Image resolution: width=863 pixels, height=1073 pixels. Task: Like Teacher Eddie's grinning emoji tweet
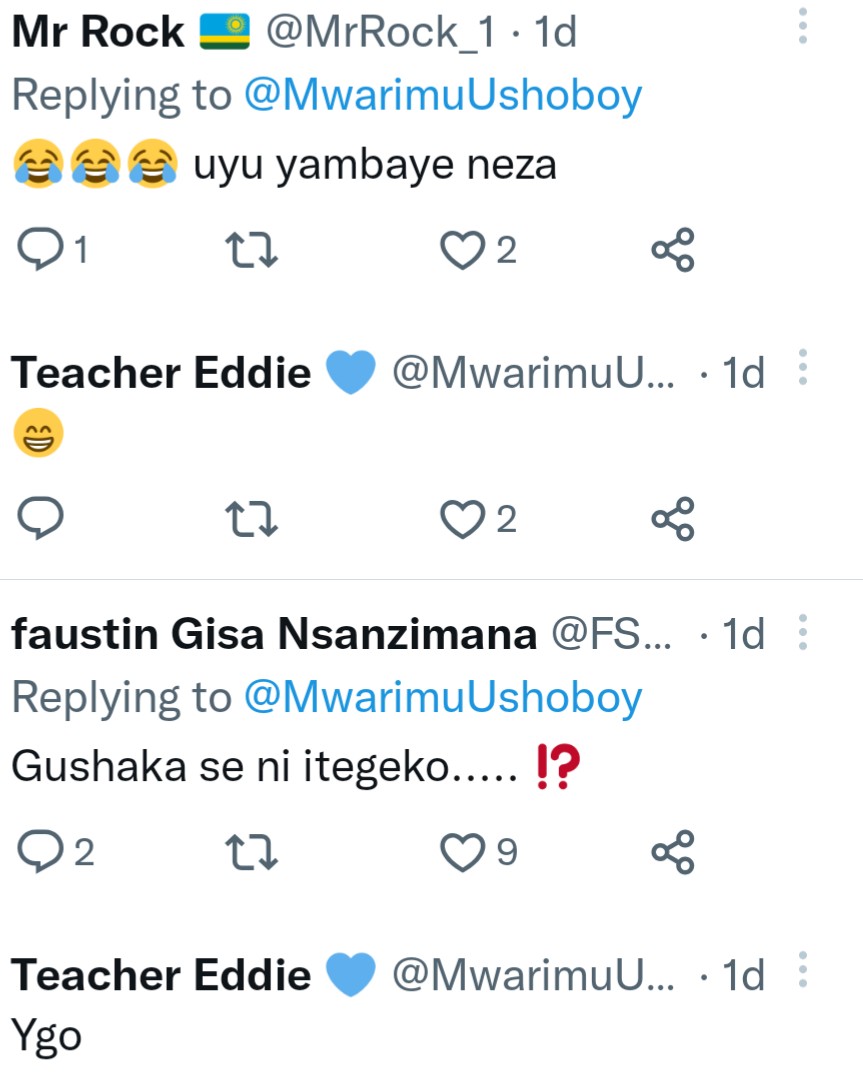point(462,518)
